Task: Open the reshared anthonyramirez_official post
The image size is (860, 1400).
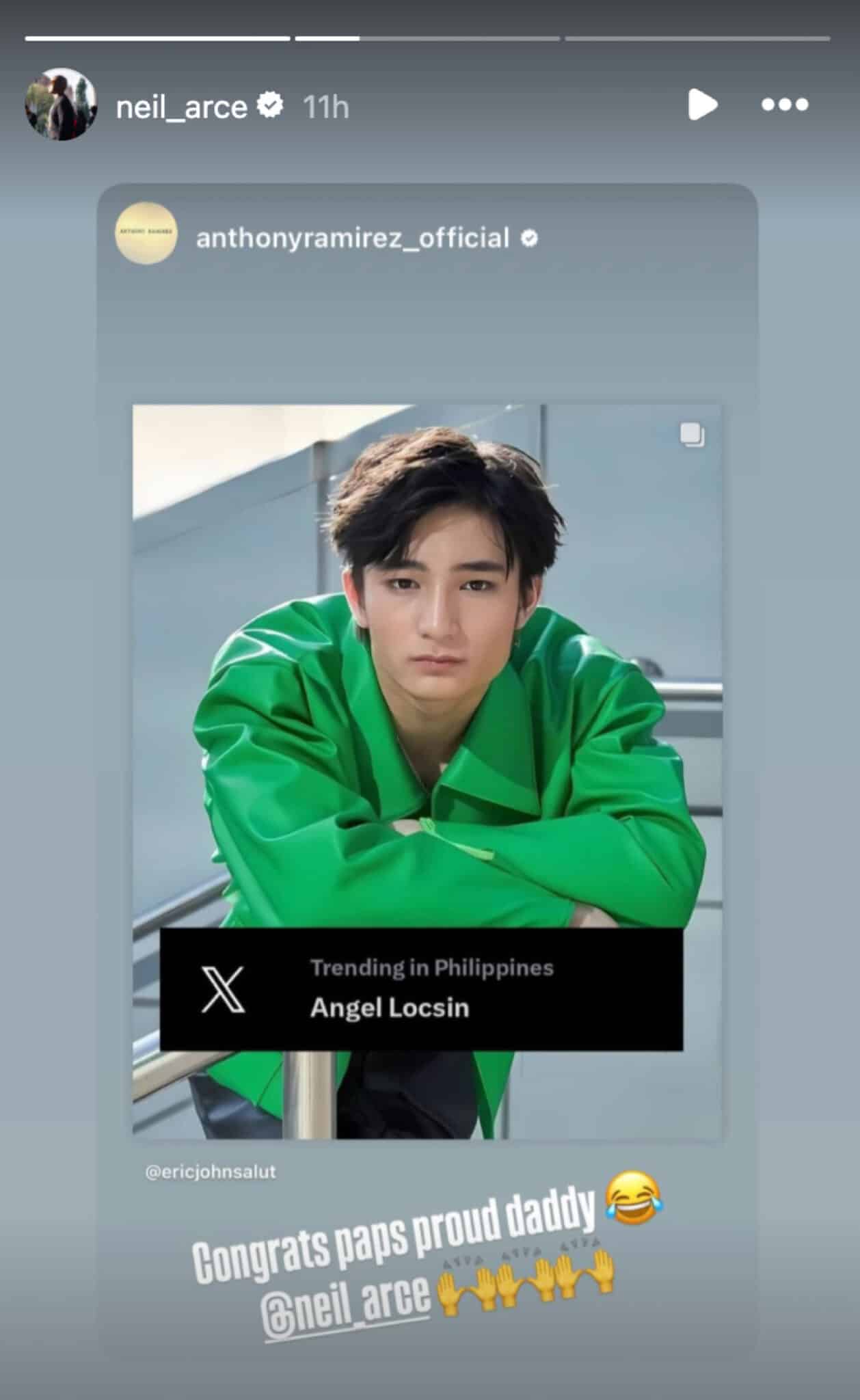Action: point(427,771)
